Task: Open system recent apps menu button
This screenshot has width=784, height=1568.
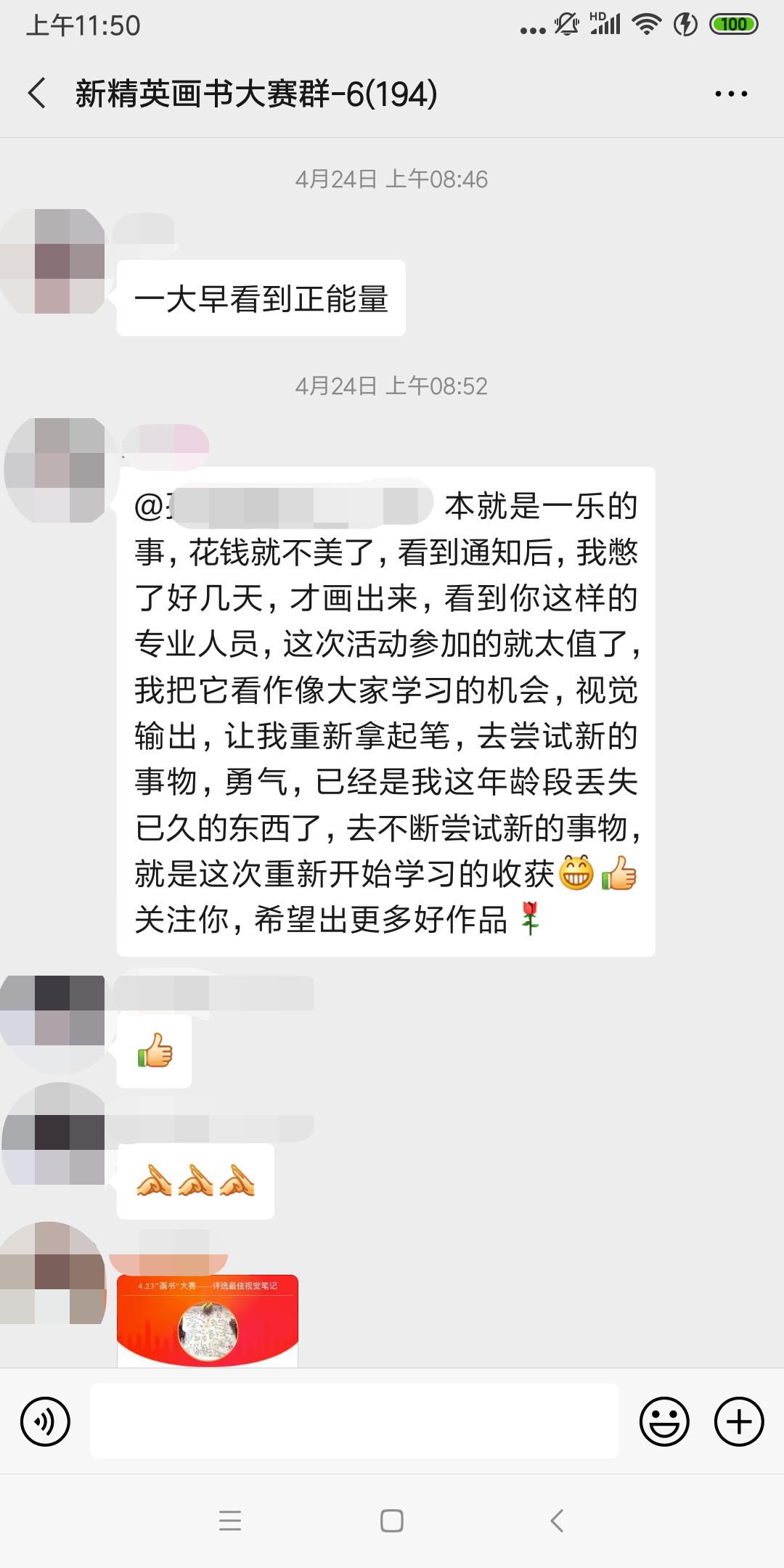Action: (x=229, y=1520)
